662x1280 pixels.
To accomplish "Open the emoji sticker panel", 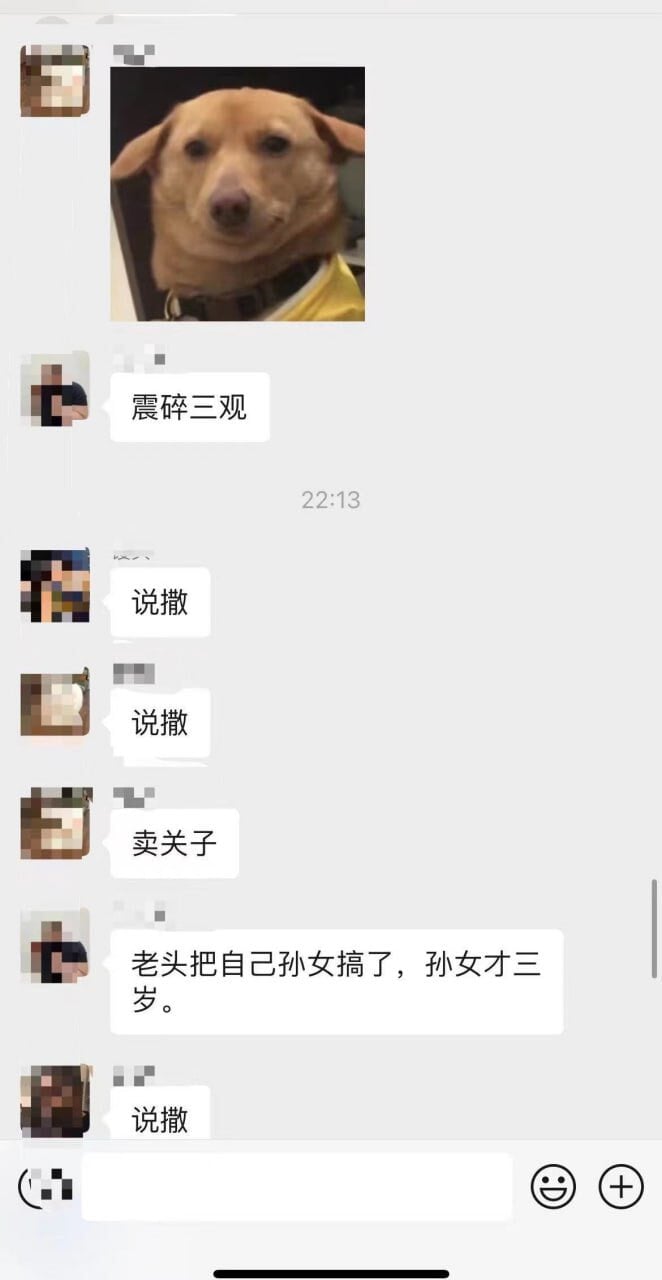I will [x=552, y=1187].
